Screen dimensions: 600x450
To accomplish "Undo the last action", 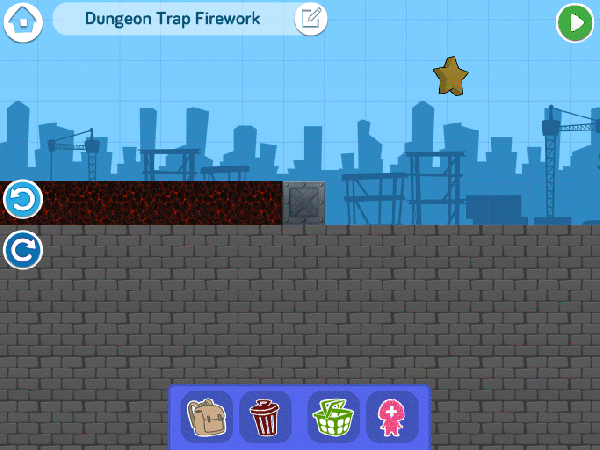I will tap(22, 200).
